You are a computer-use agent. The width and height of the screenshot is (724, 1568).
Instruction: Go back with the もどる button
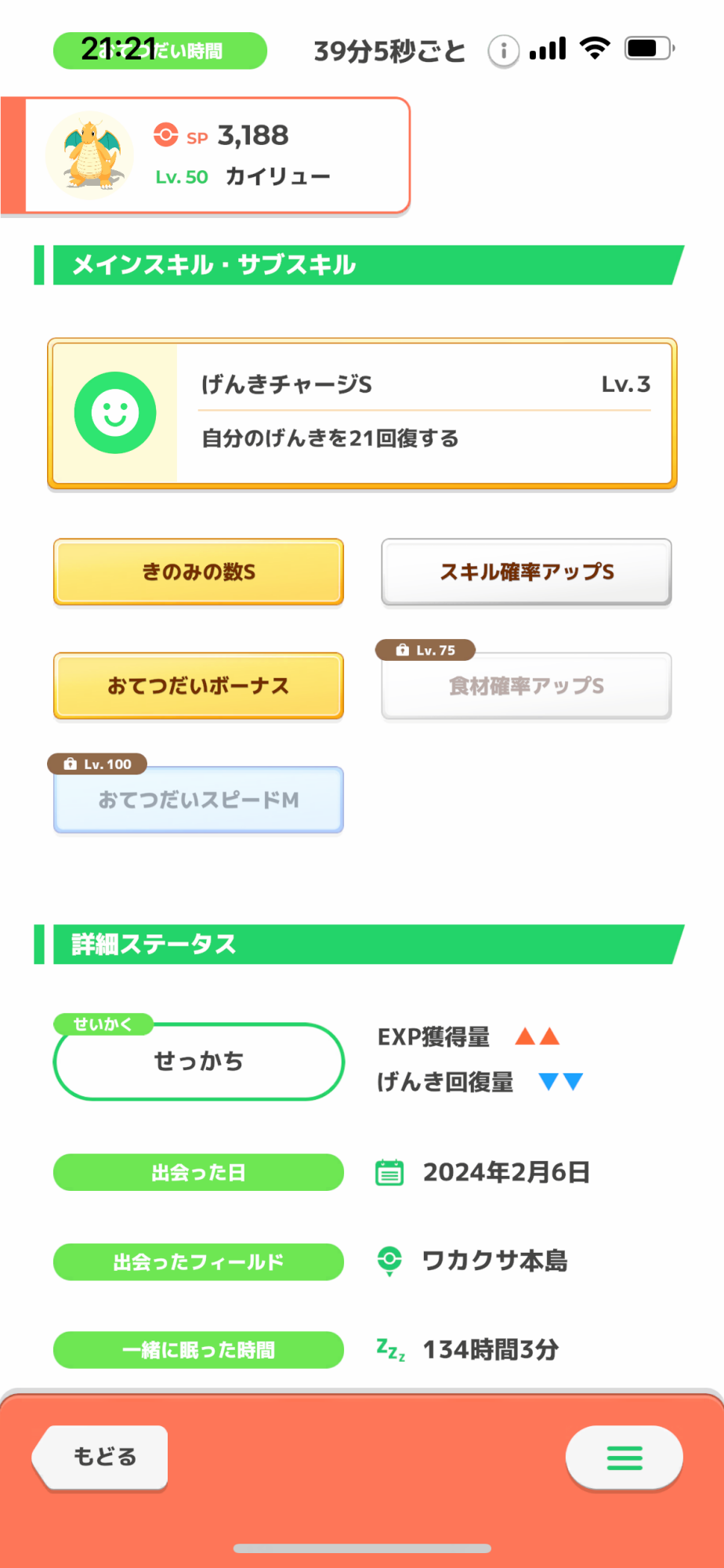(x=101, y=1457)
